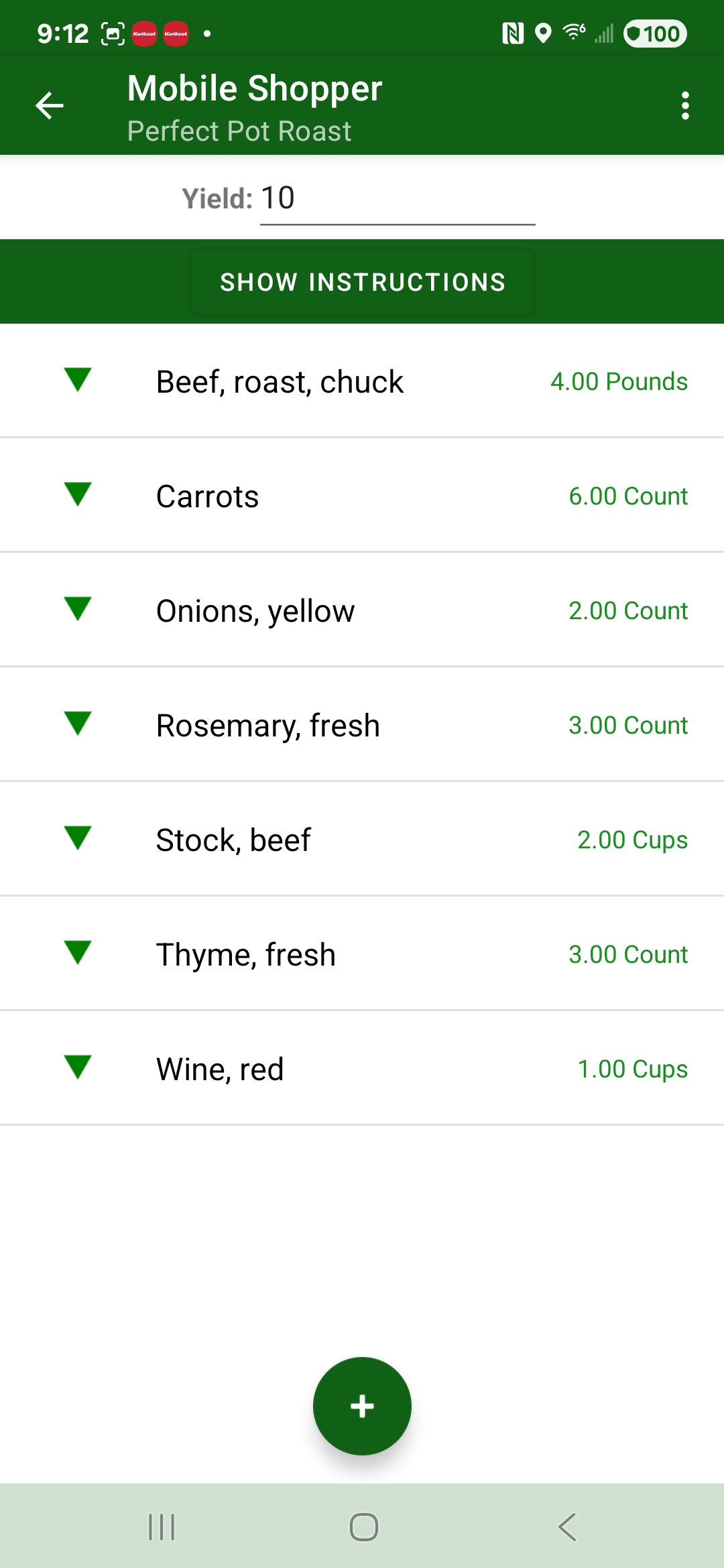The width and height of the screenshot is (724, 1568).
Task: Tap the green plus floating action button
Action: point(361,1406)
